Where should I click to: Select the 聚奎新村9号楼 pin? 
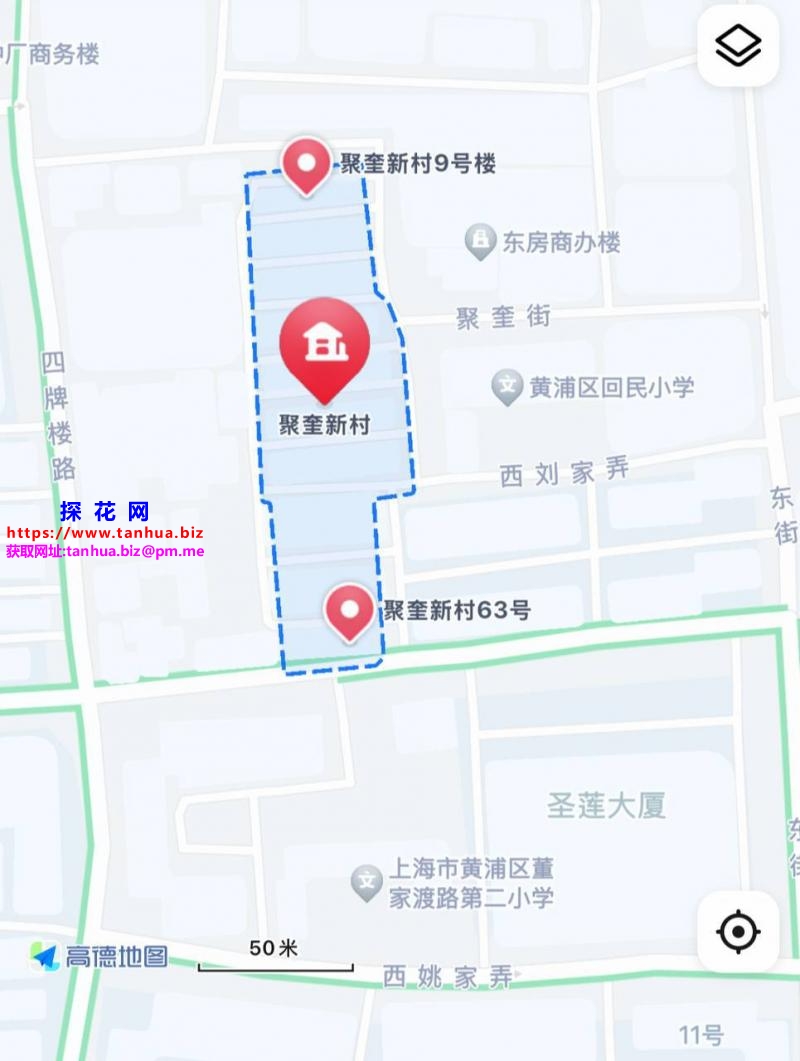307,163
